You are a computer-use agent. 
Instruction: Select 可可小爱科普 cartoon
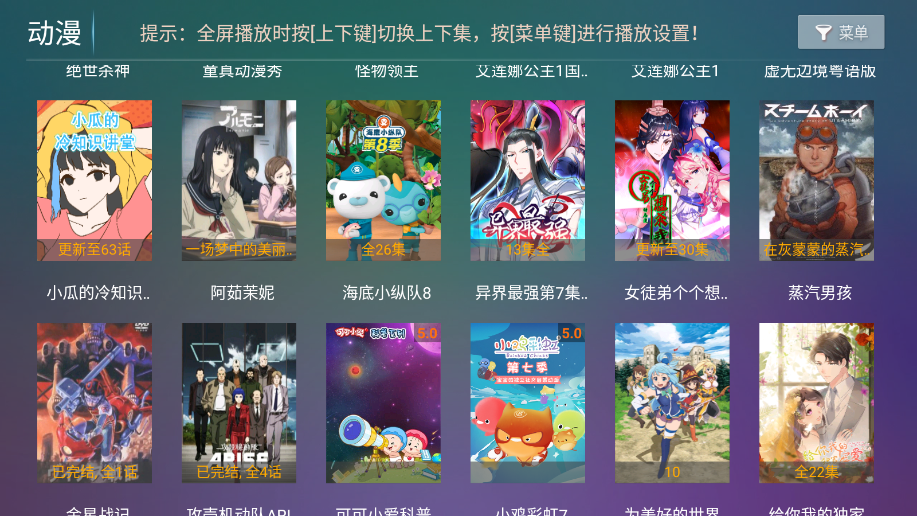pyautogui.click(x=383, y=402)
